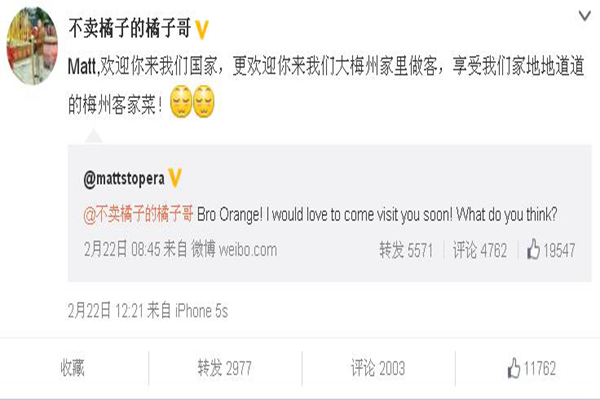Like this post with 11762 likes
Viewport: 600px width, 400px height.
pyautogui.click(x=530, y=369)
